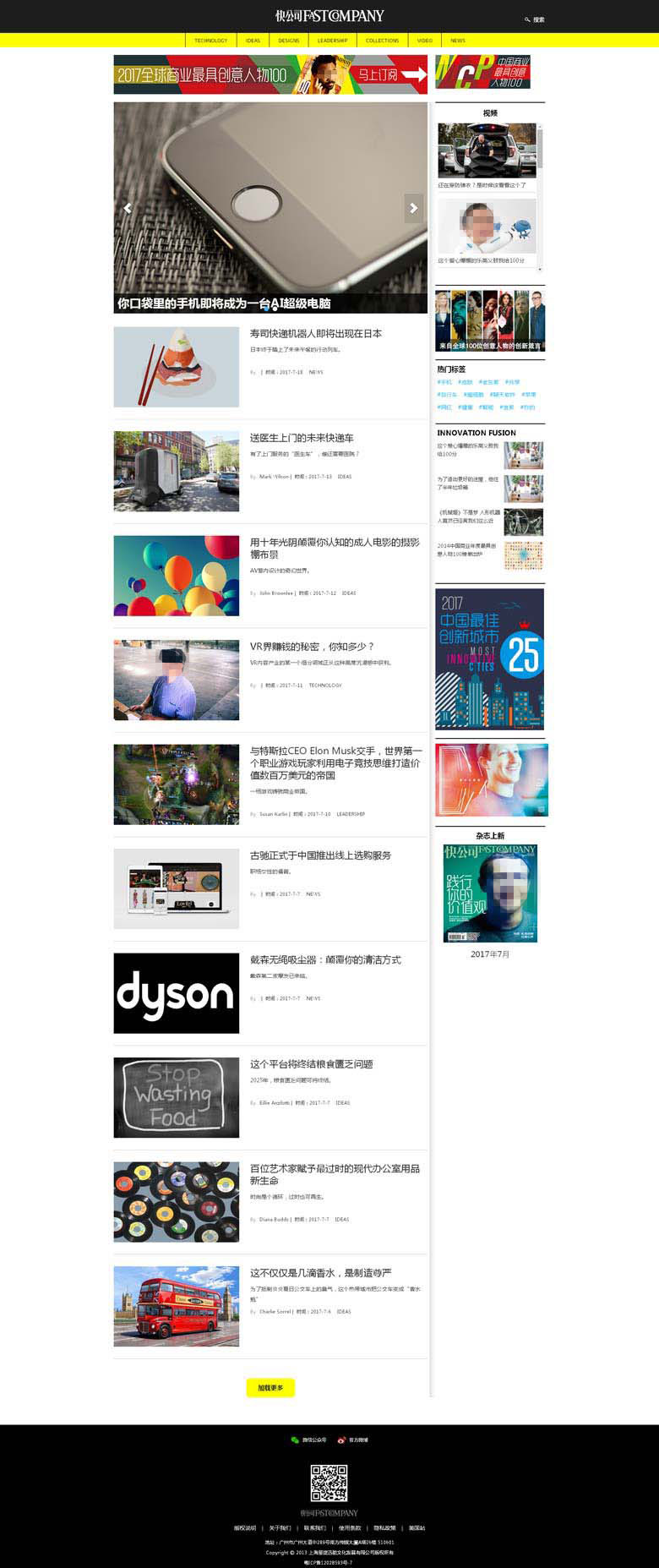Image resolution: width=659 pixels, height=1568 pixels.
Task: Click the carousel previous arrow
Action: point(127,206)
